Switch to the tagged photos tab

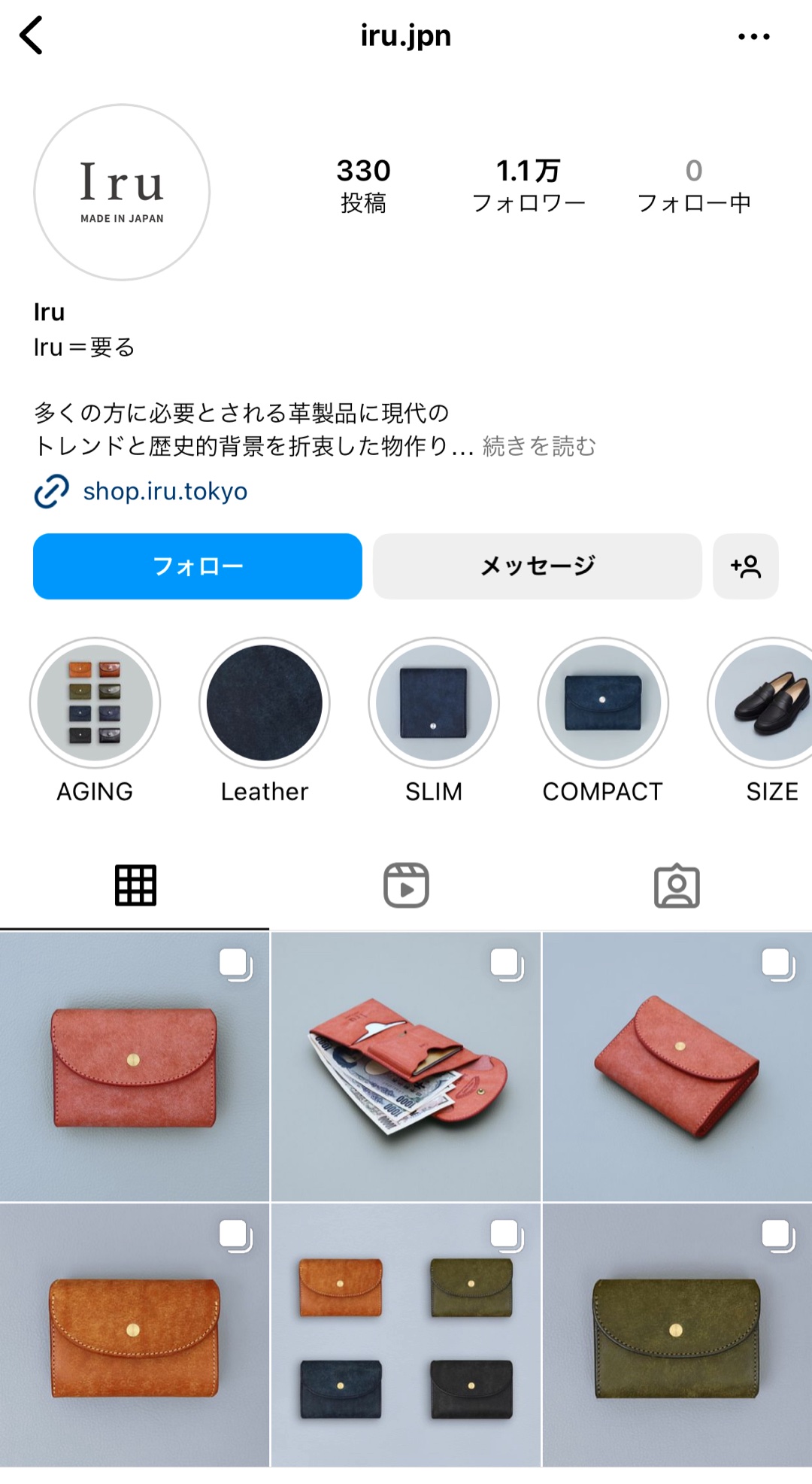[677, 885]
